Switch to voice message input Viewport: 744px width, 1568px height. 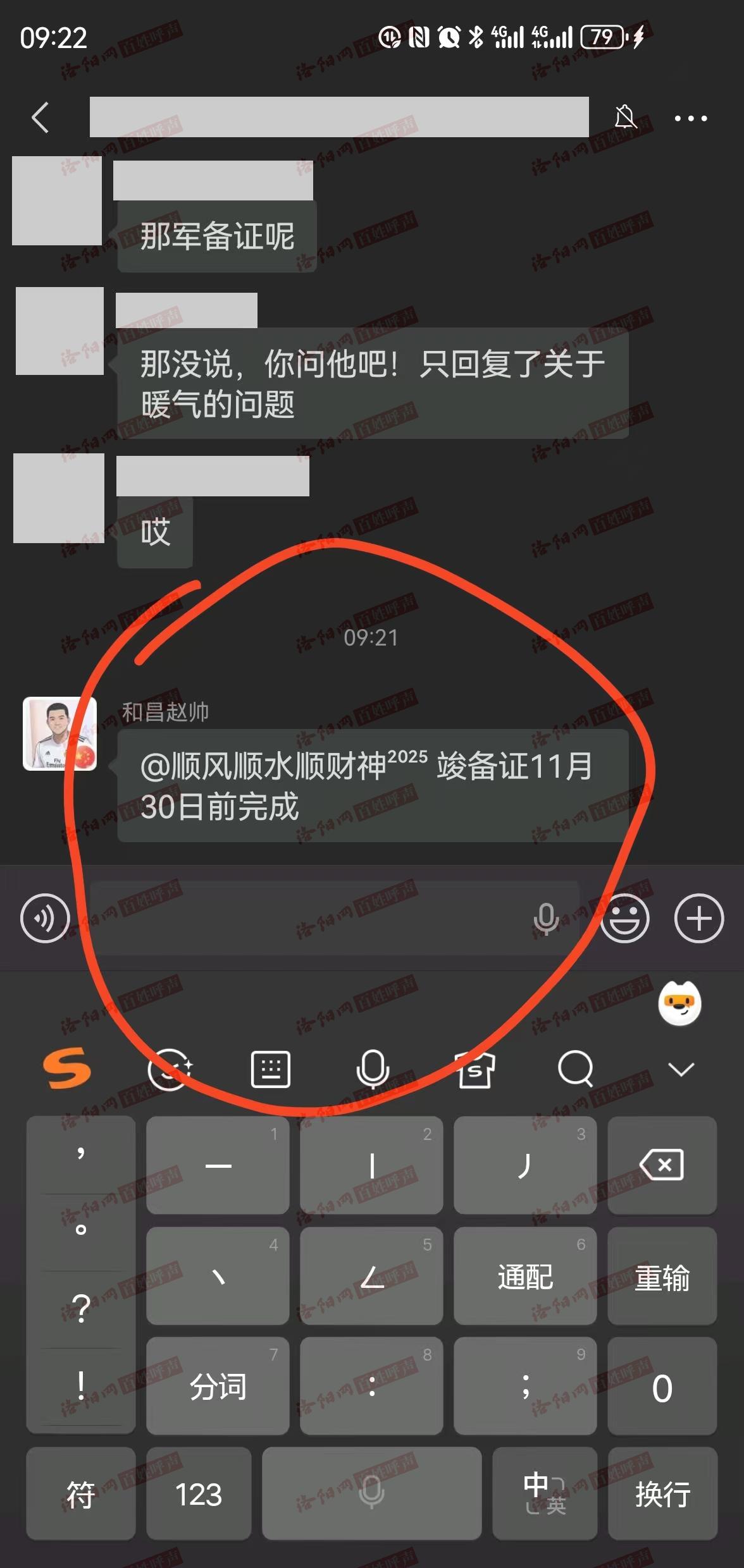45,918
